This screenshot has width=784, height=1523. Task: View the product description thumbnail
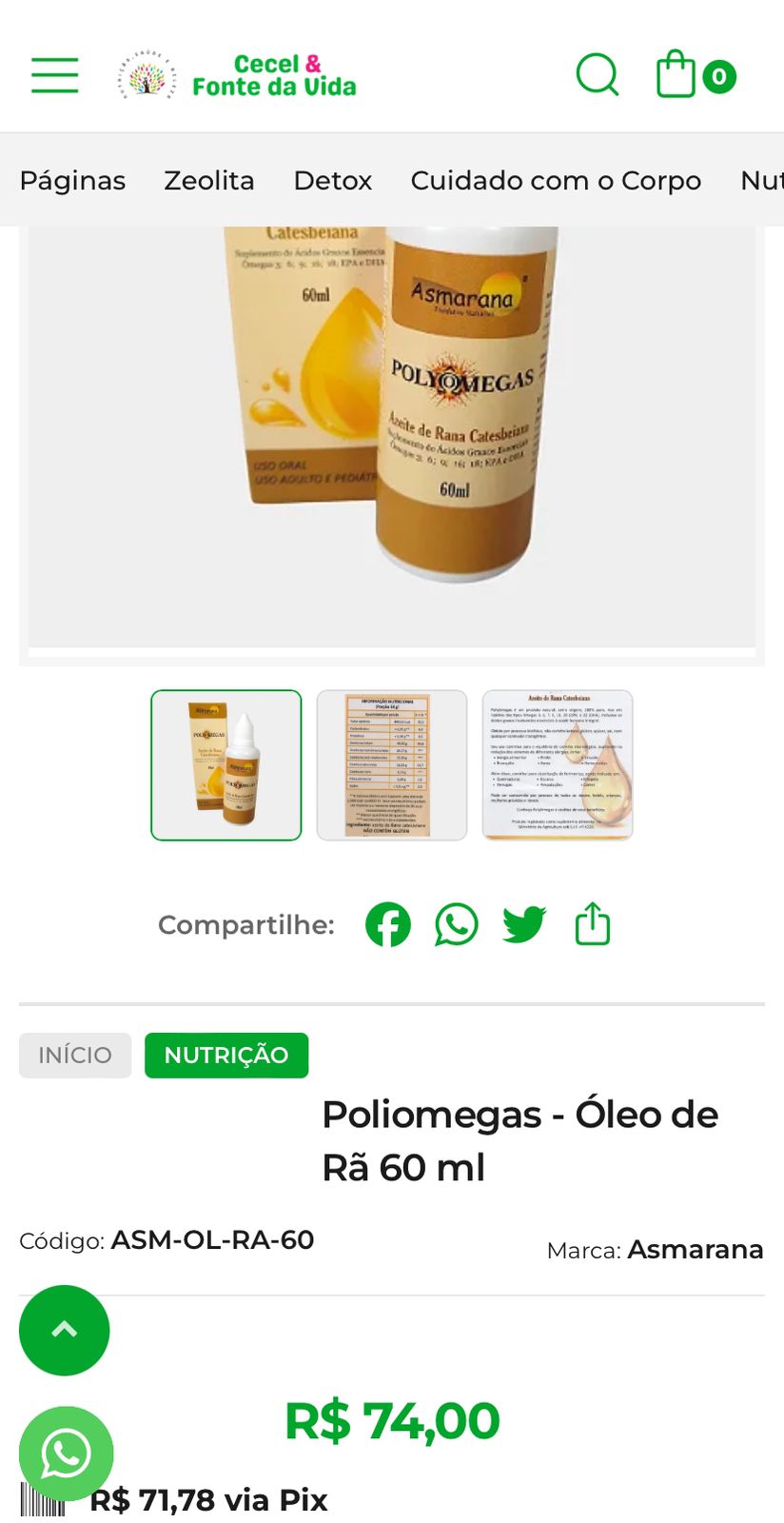coord(558,765)
